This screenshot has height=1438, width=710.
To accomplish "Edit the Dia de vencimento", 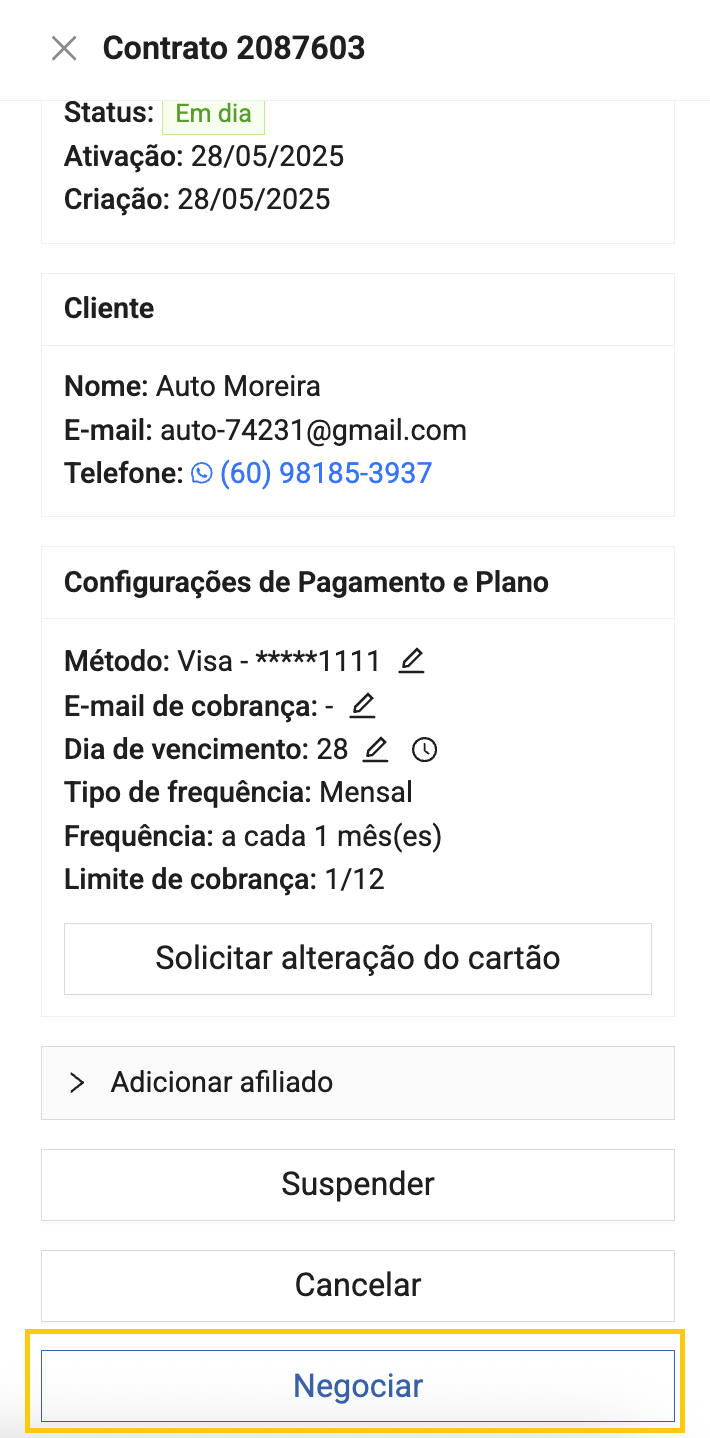I will click(x=375, y=749).
